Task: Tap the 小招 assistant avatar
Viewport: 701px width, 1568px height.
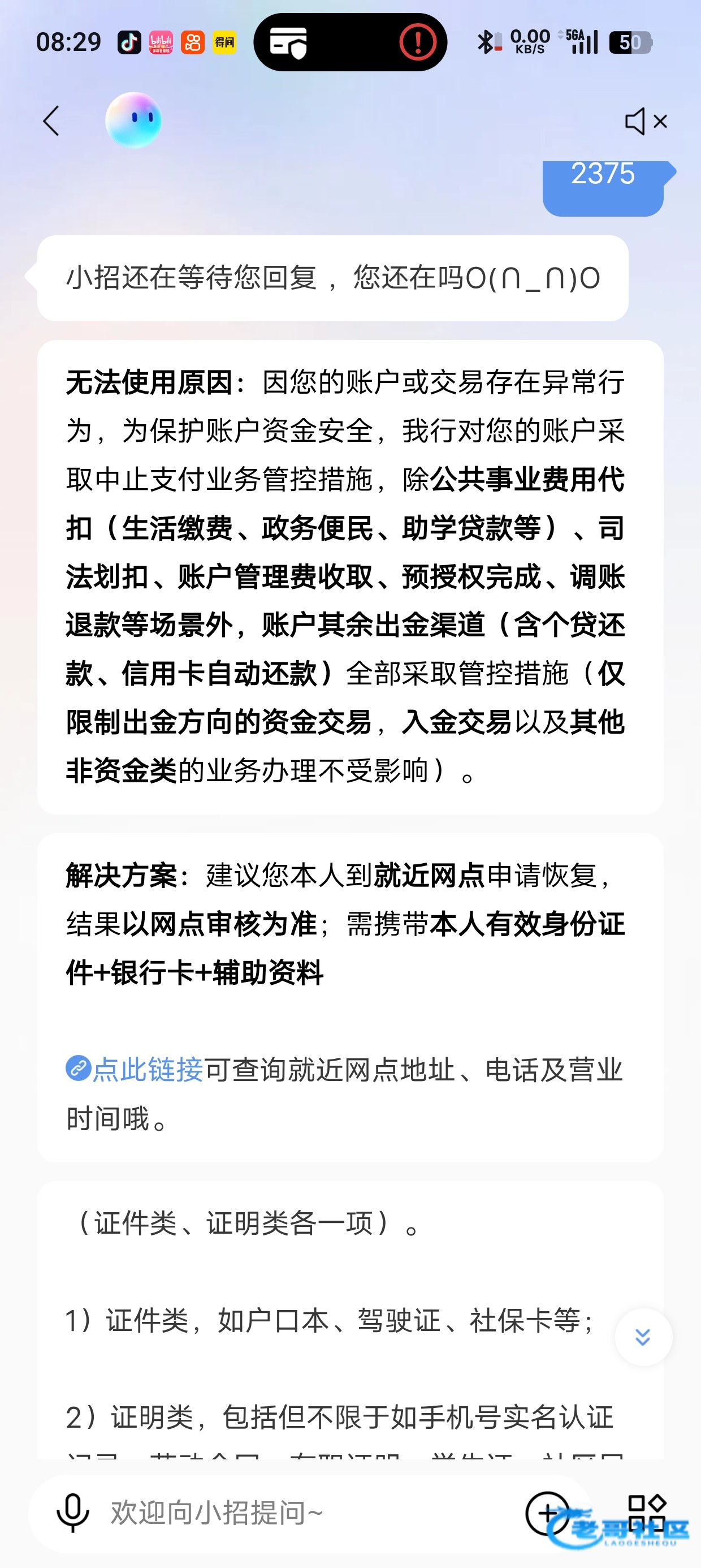Action: coord(134,120)
